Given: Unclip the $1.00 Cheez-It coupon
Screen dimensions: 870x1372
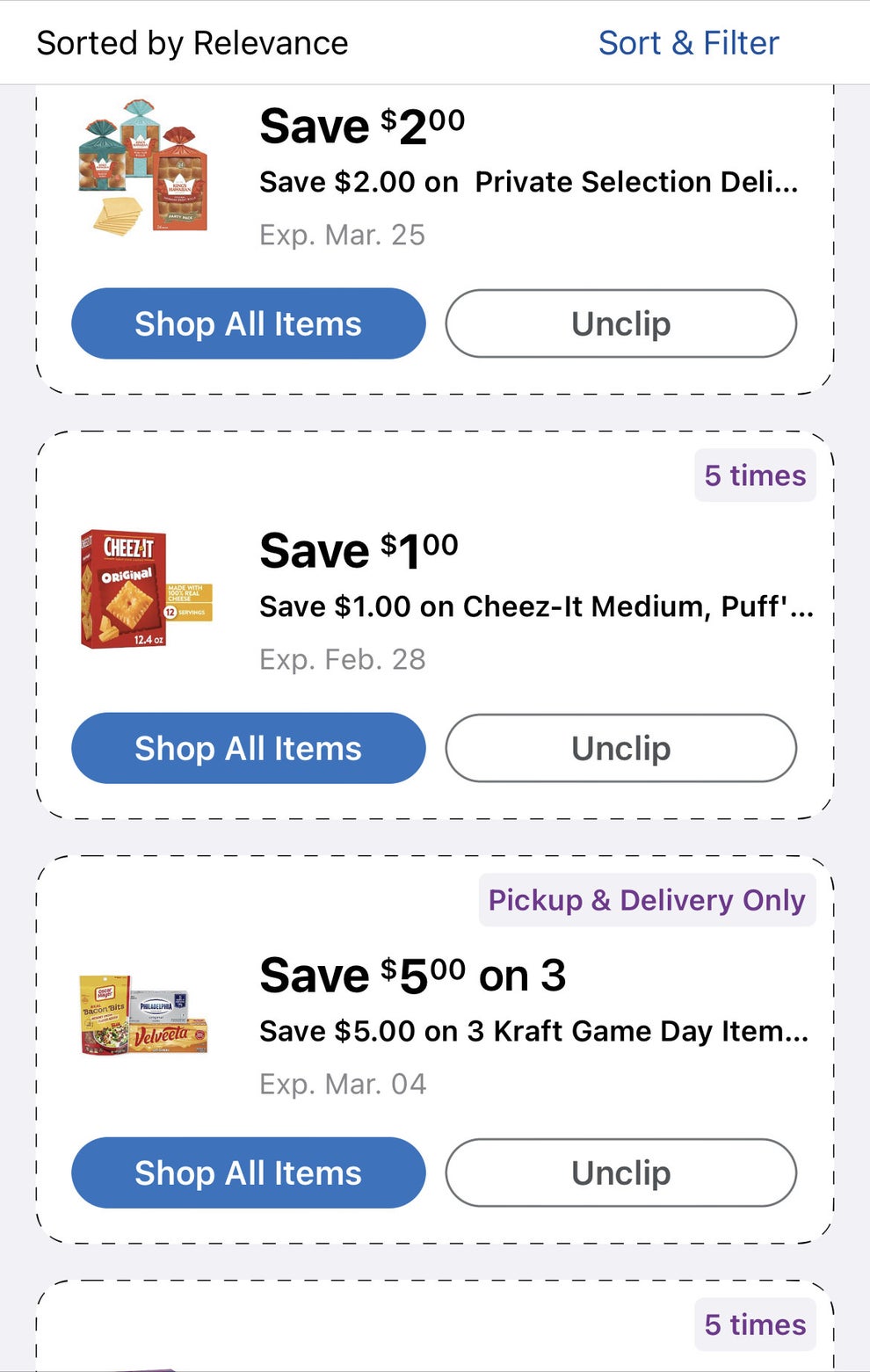Looking at the screenshot, I should [620, 748].
